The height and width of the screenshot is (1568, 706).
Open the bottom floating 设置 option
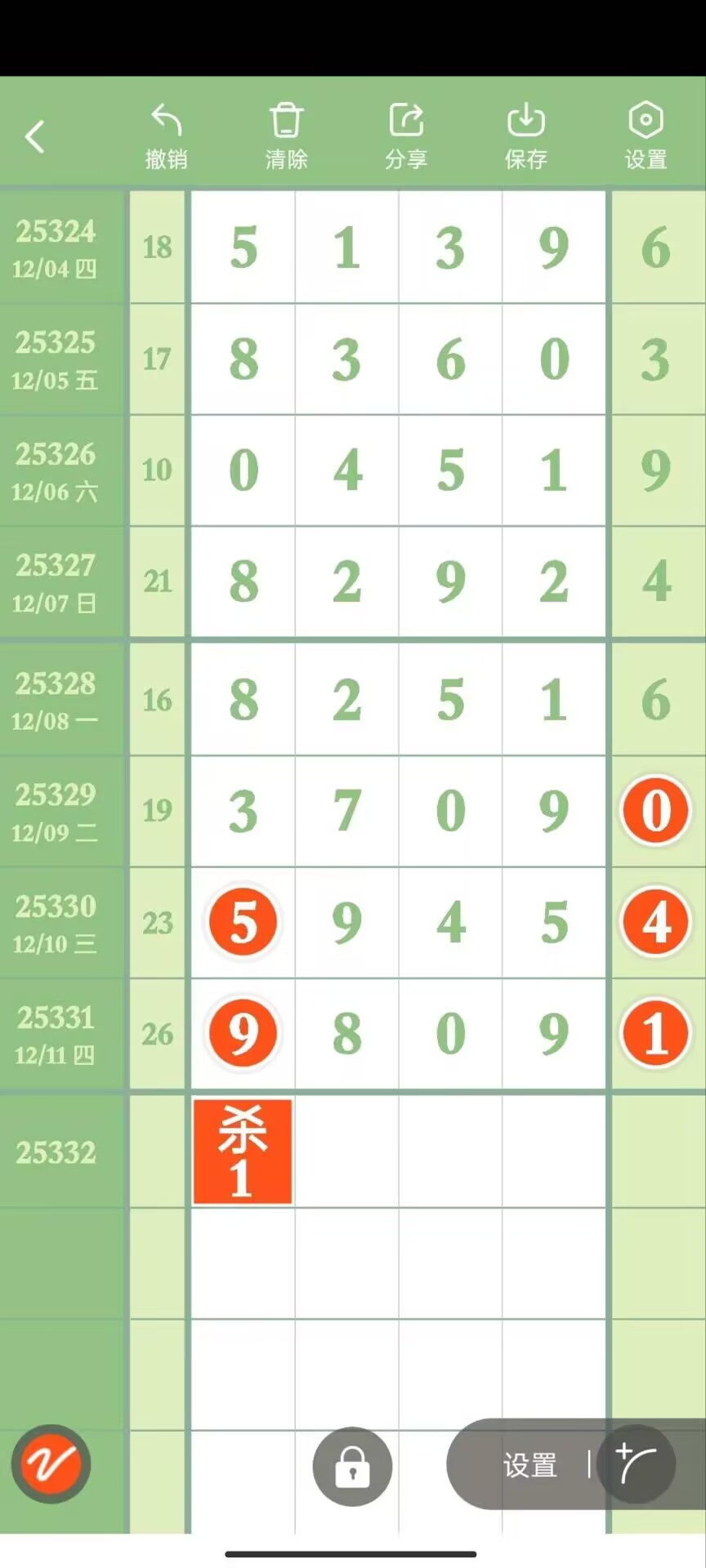point(530,1465)
